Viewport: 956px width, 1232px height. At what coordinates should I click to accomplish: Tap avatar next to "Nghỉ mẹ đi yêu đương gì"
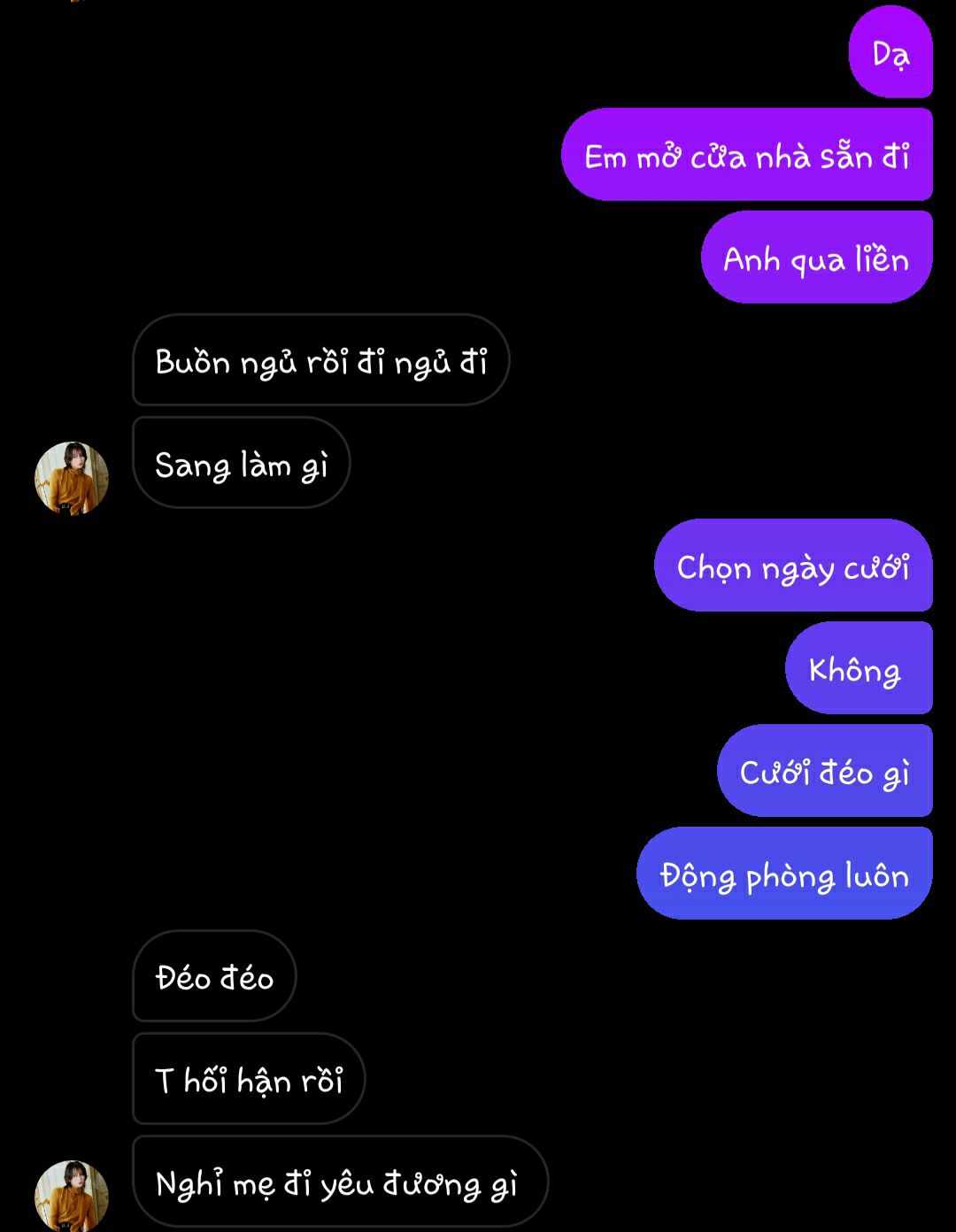pyautogui.click(x=72, y=1196)
